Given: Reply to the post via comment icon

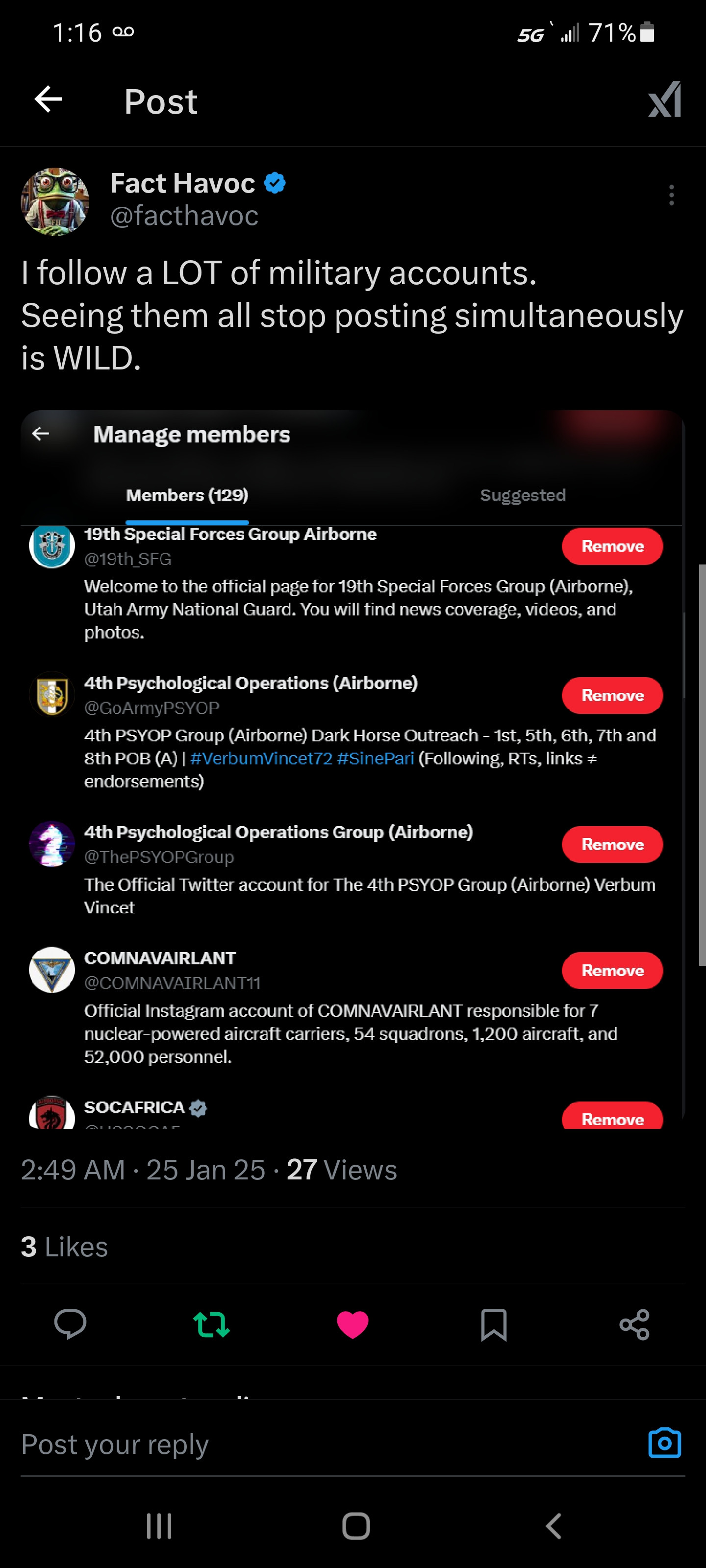Looking at the screenshot, I should tap(70, 1324).
